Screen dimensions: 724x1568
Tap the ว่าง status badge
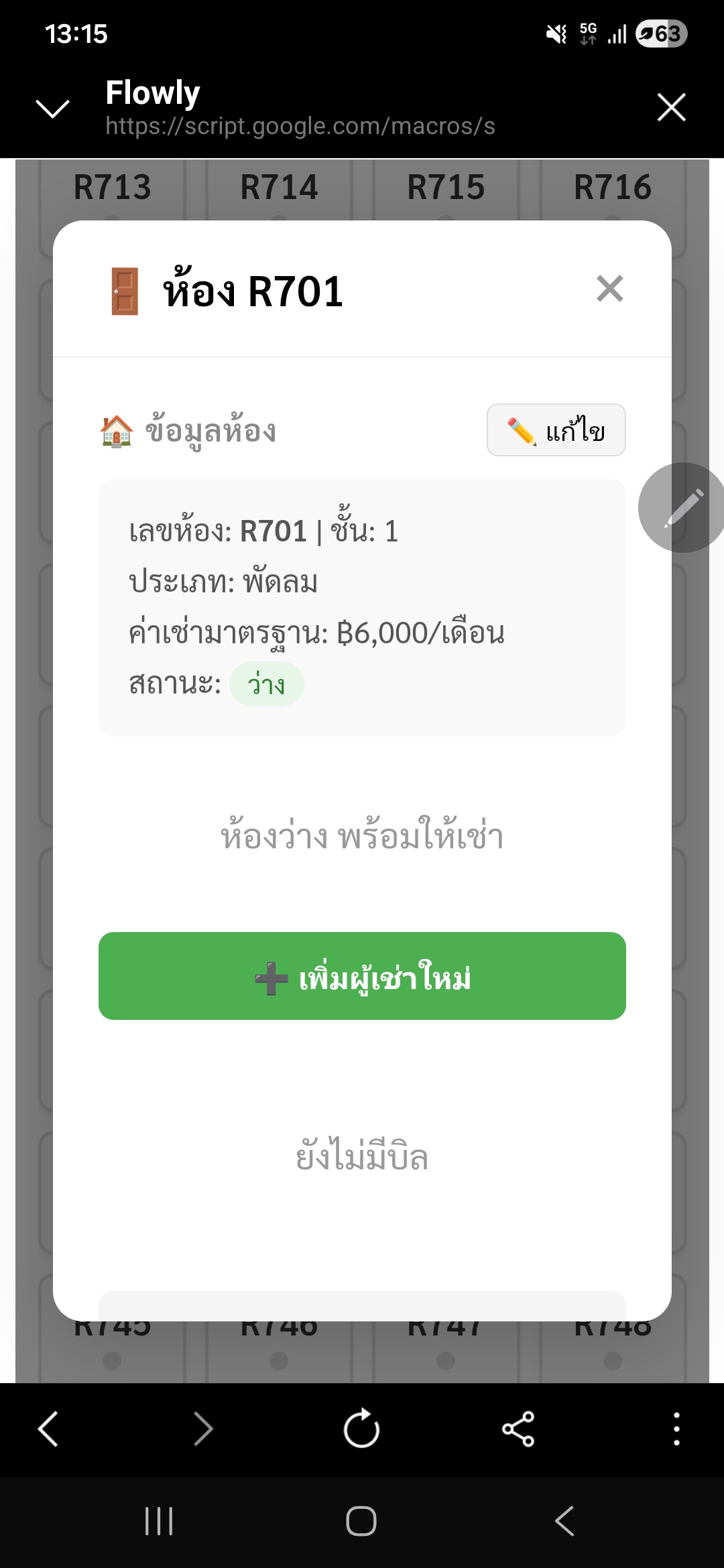coord(267,683)
